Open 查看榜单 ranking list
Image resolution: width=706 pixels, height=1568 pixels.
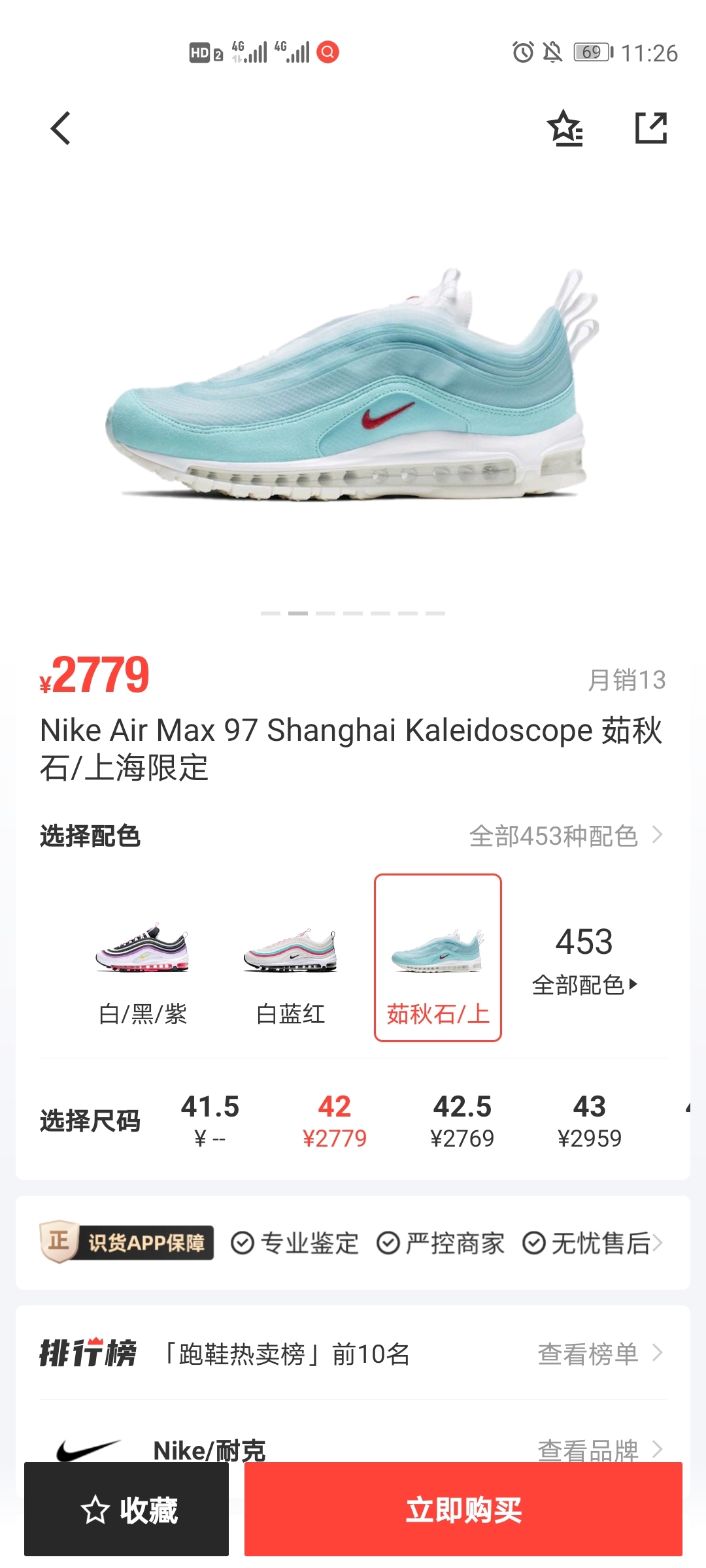(599, 1354)
